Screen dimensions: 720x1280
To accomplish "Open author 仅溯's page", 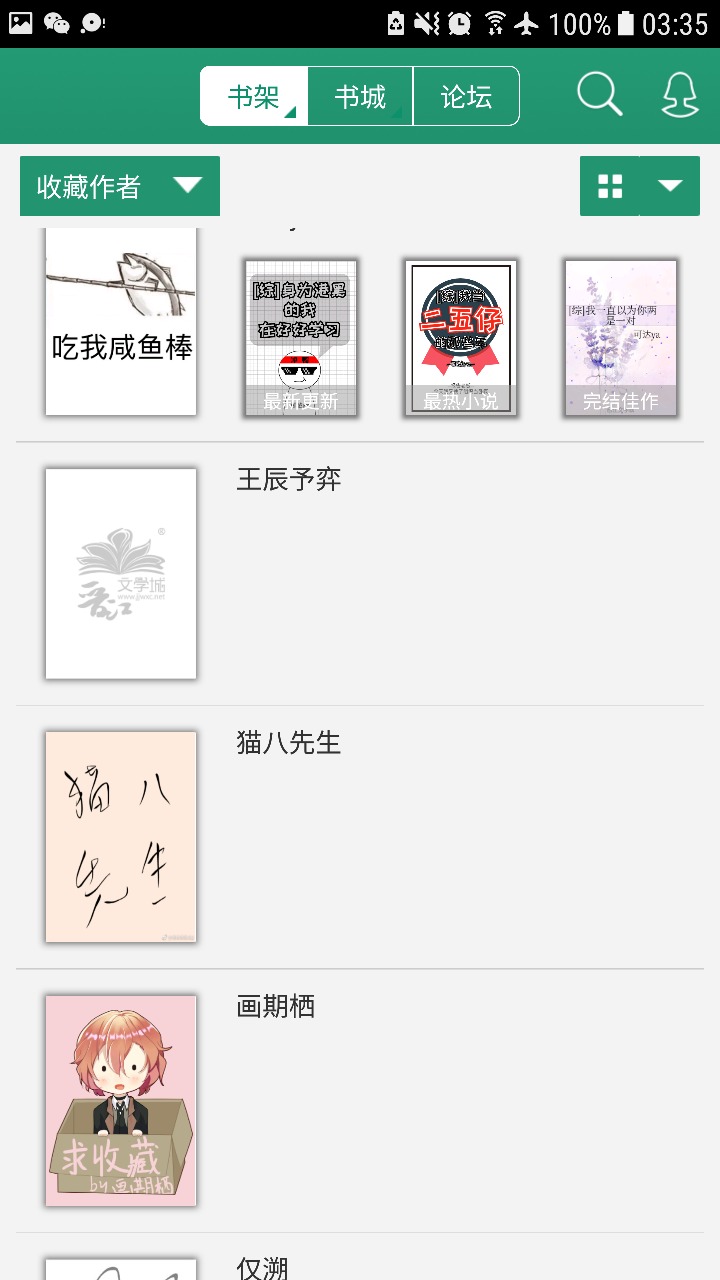I will (262, 1268).
